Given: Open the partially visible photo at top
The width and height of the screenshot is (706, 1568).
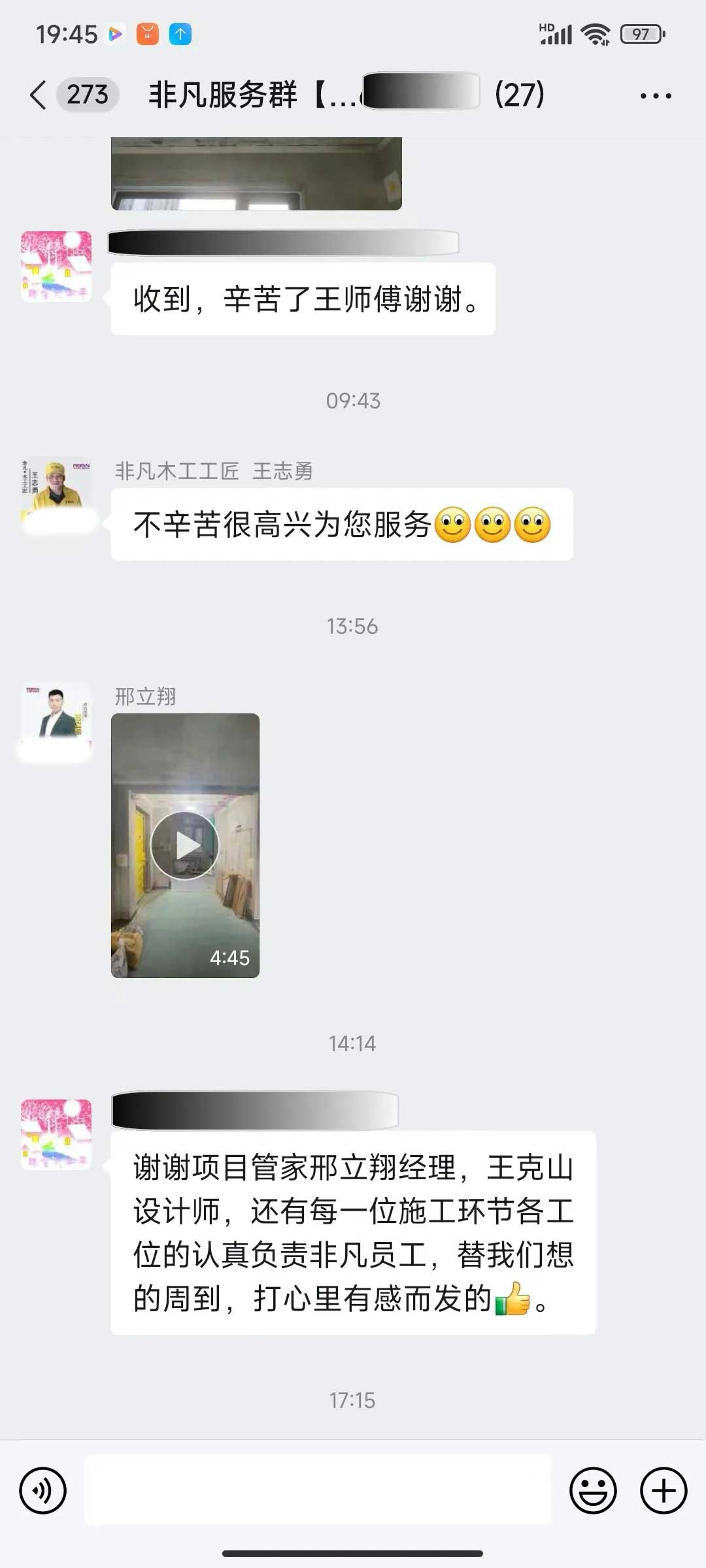Looking at the screenshot, I should pyautogui.click(x=256, y=174).
